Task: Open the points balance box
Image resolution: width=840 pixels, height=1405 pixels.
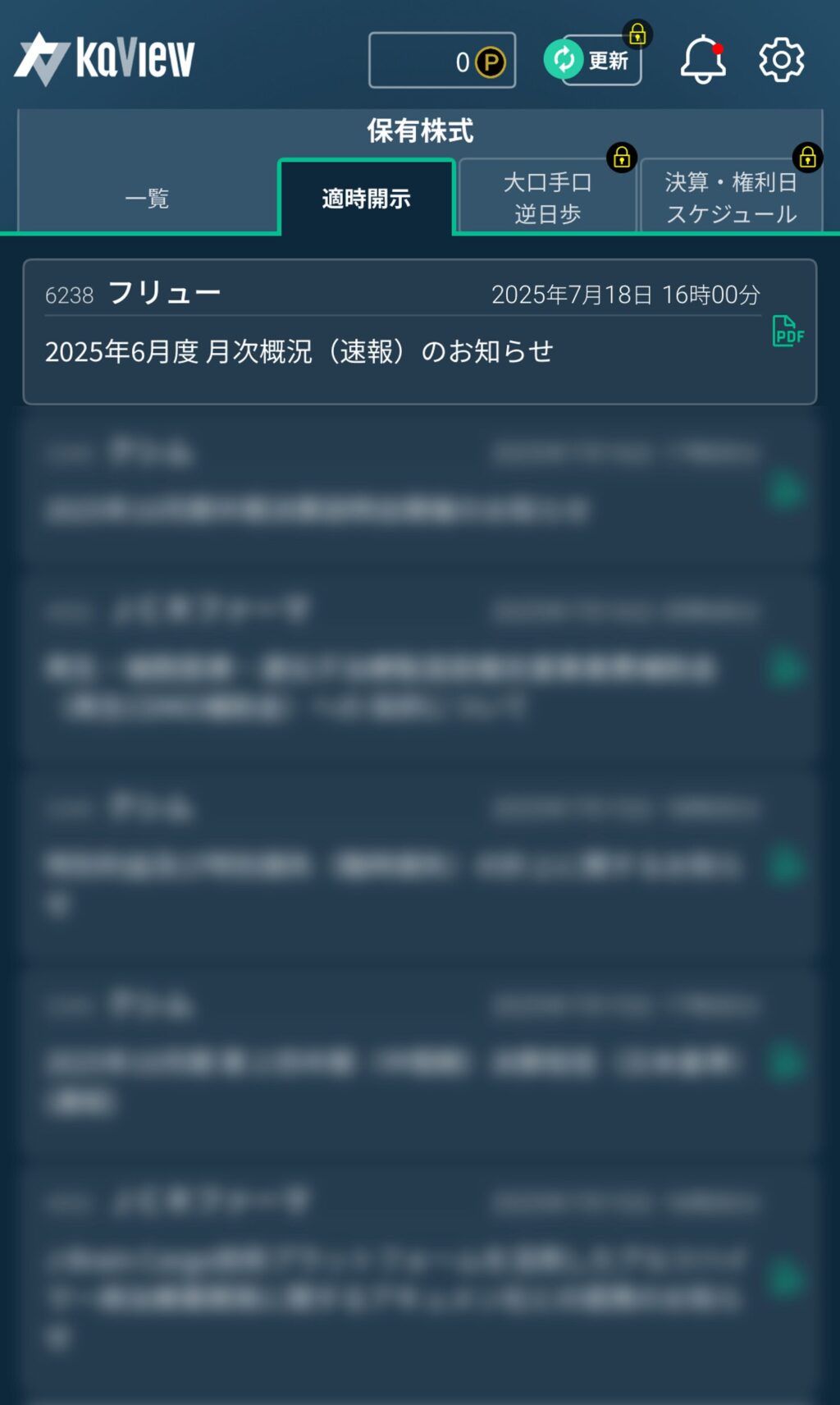Action: click(x=442, y=60)
